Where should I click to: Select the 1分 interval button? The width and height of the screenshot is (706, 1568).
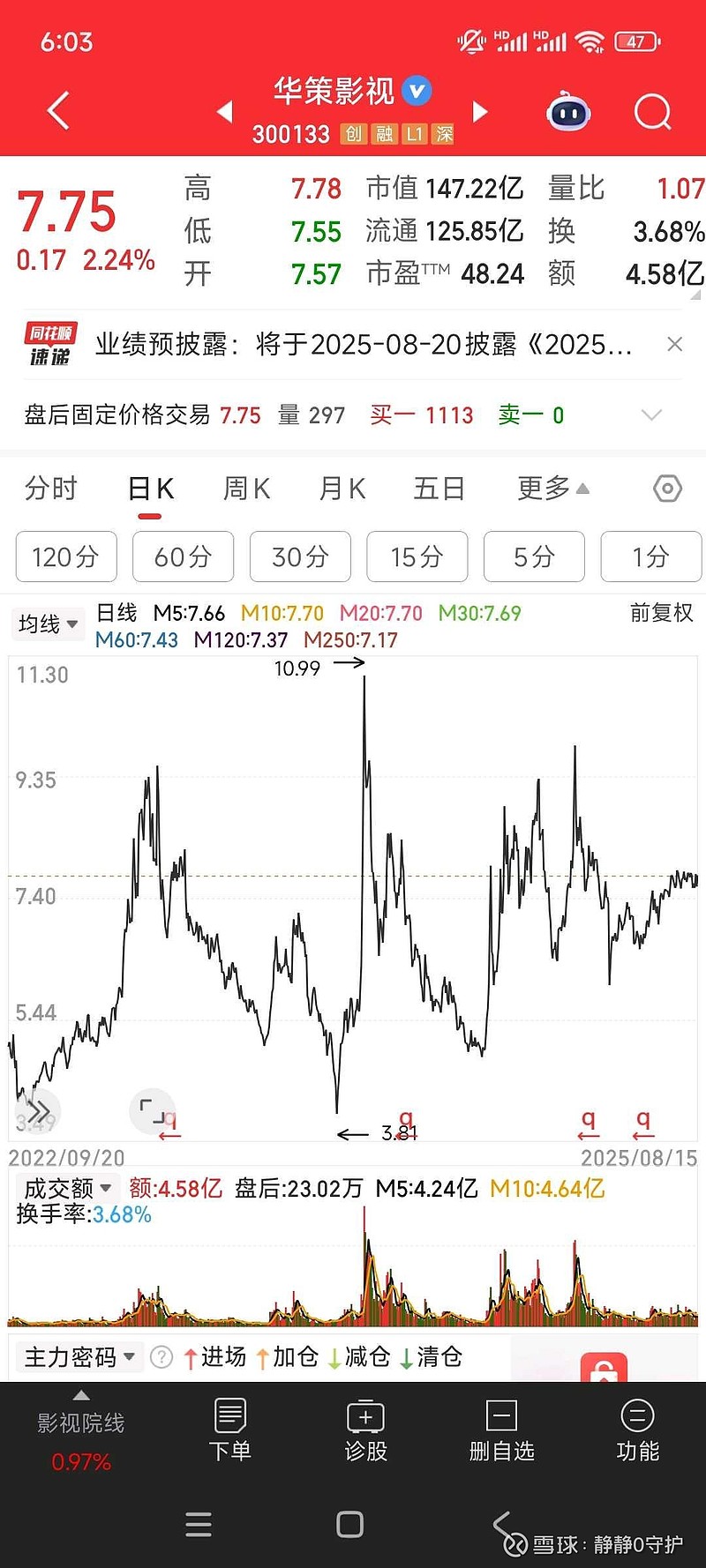650,556
